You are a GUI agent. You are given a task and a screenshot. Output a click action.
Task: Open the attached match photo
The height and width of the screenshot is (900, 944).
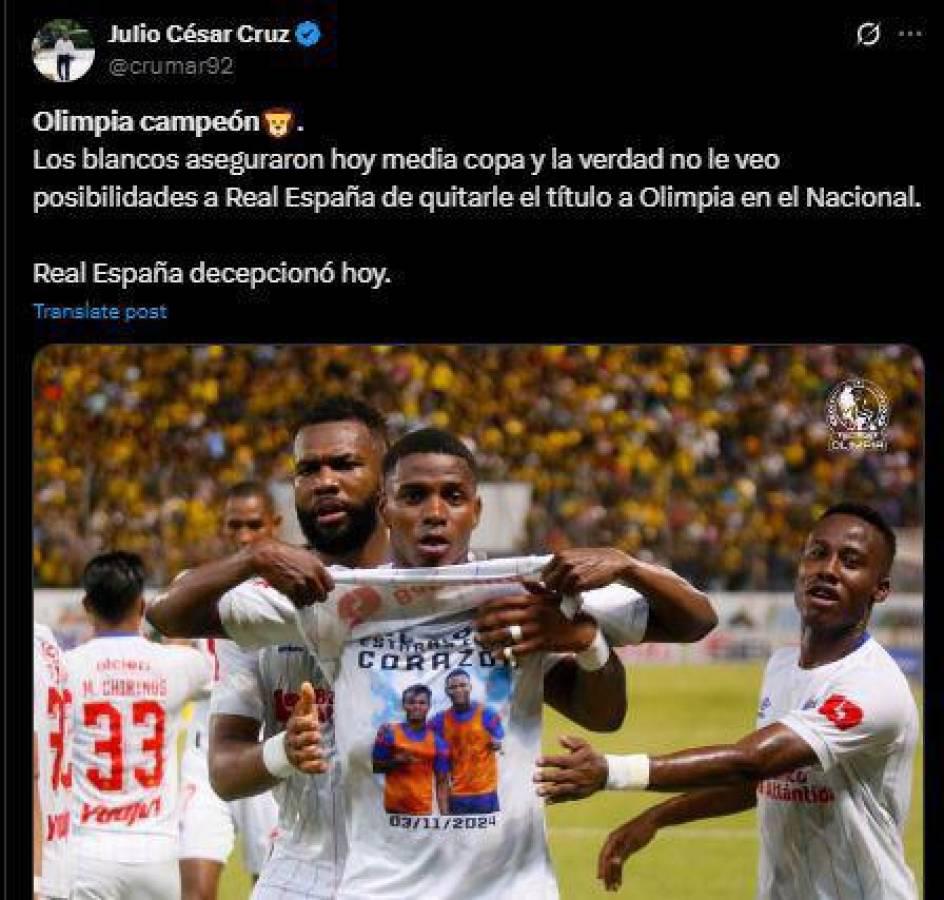[478, 620]
